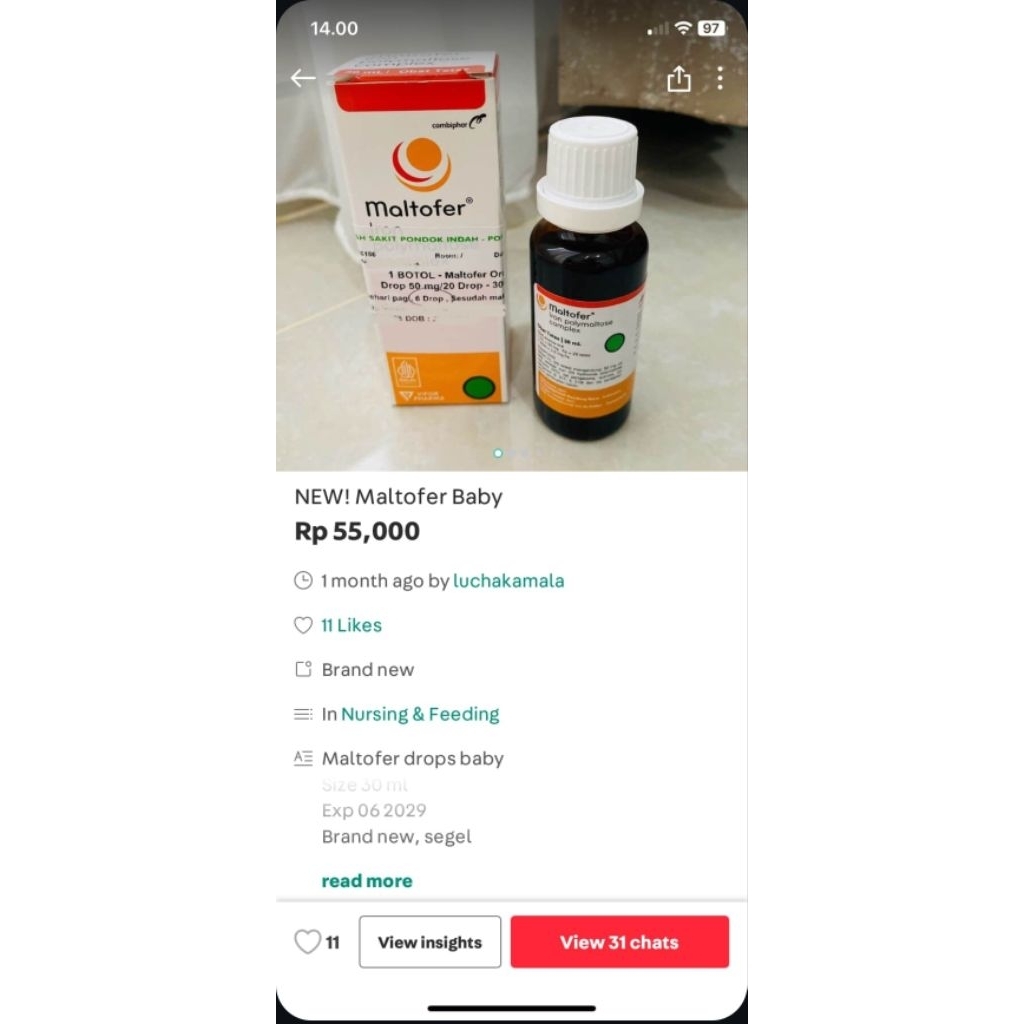The height and width of the screenshot is (1024, 1024).
Task: Tap View insights button
Action: tap(430, 942)
